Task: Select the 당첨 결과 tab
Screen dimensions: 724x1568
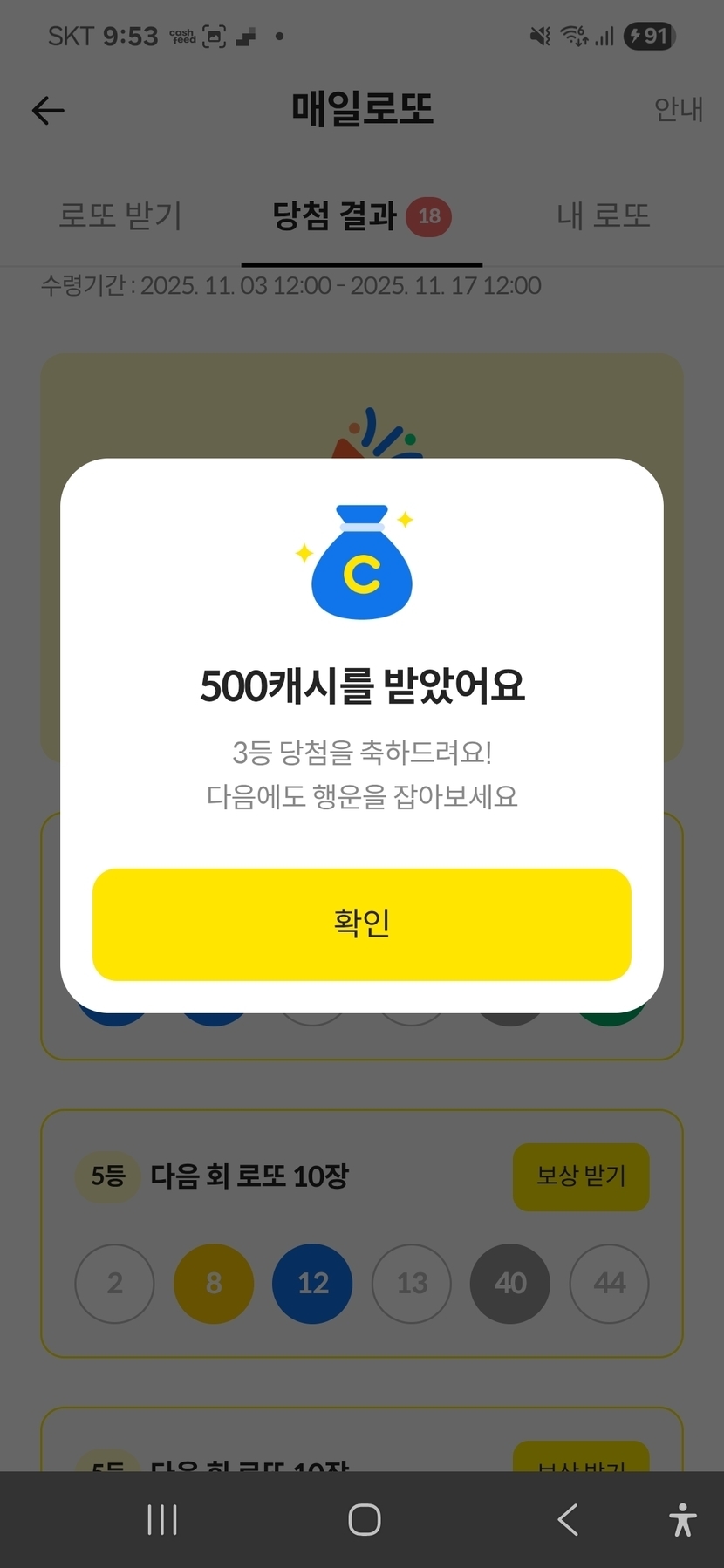Action: click(360, 215)
